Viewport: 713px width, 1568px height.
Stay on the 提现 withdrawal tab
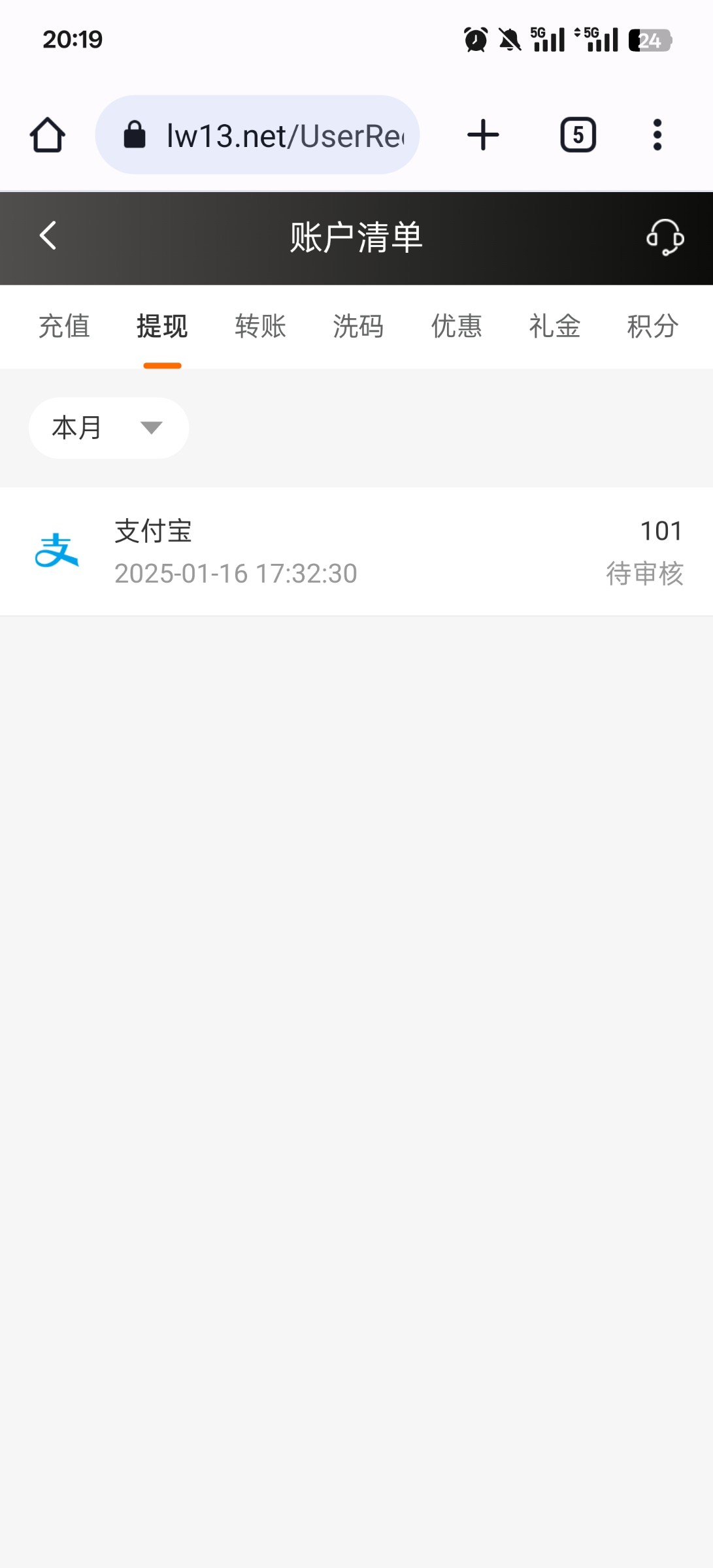pos(161,327)
